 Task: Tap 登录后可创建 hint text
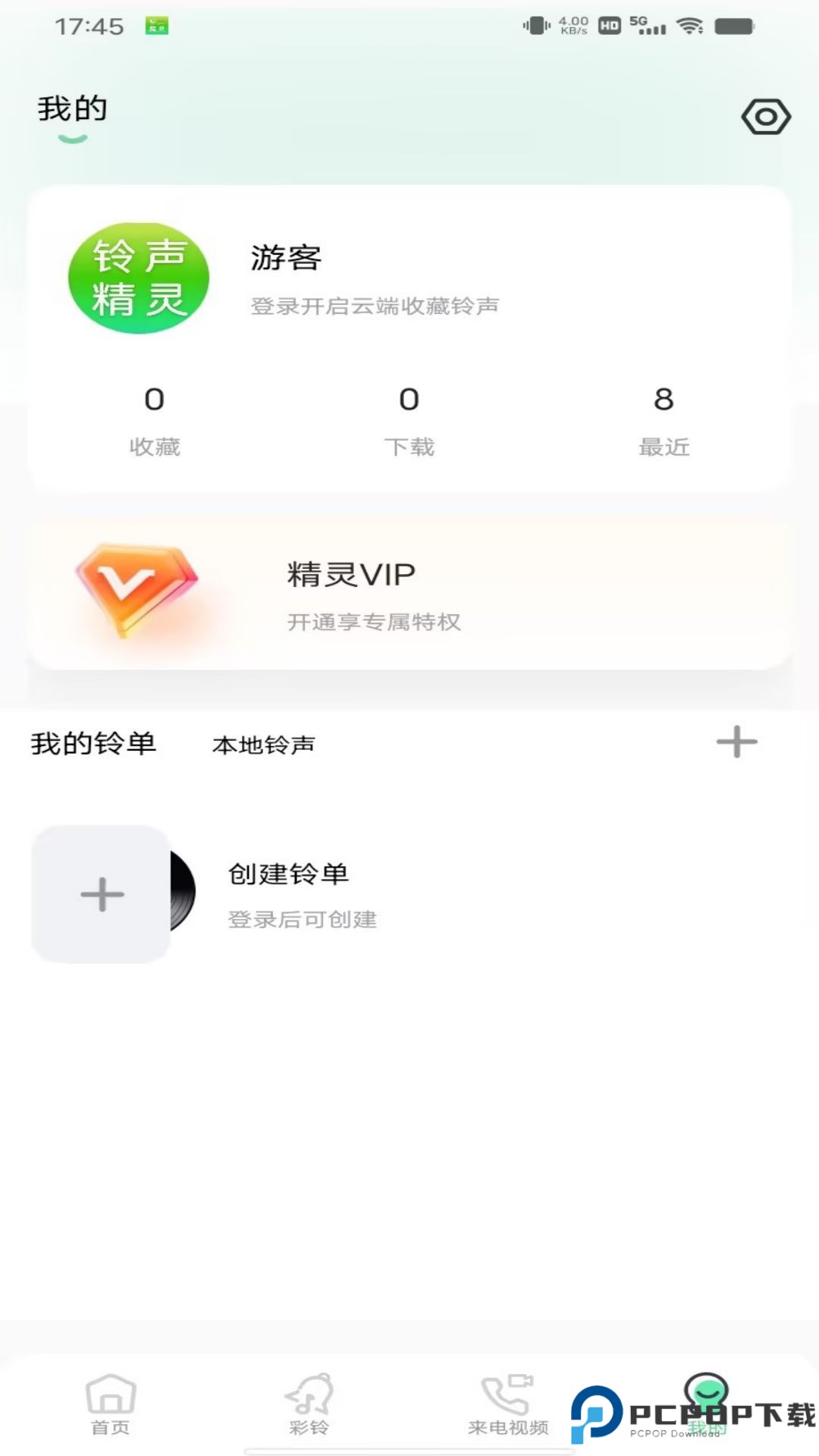304,919
